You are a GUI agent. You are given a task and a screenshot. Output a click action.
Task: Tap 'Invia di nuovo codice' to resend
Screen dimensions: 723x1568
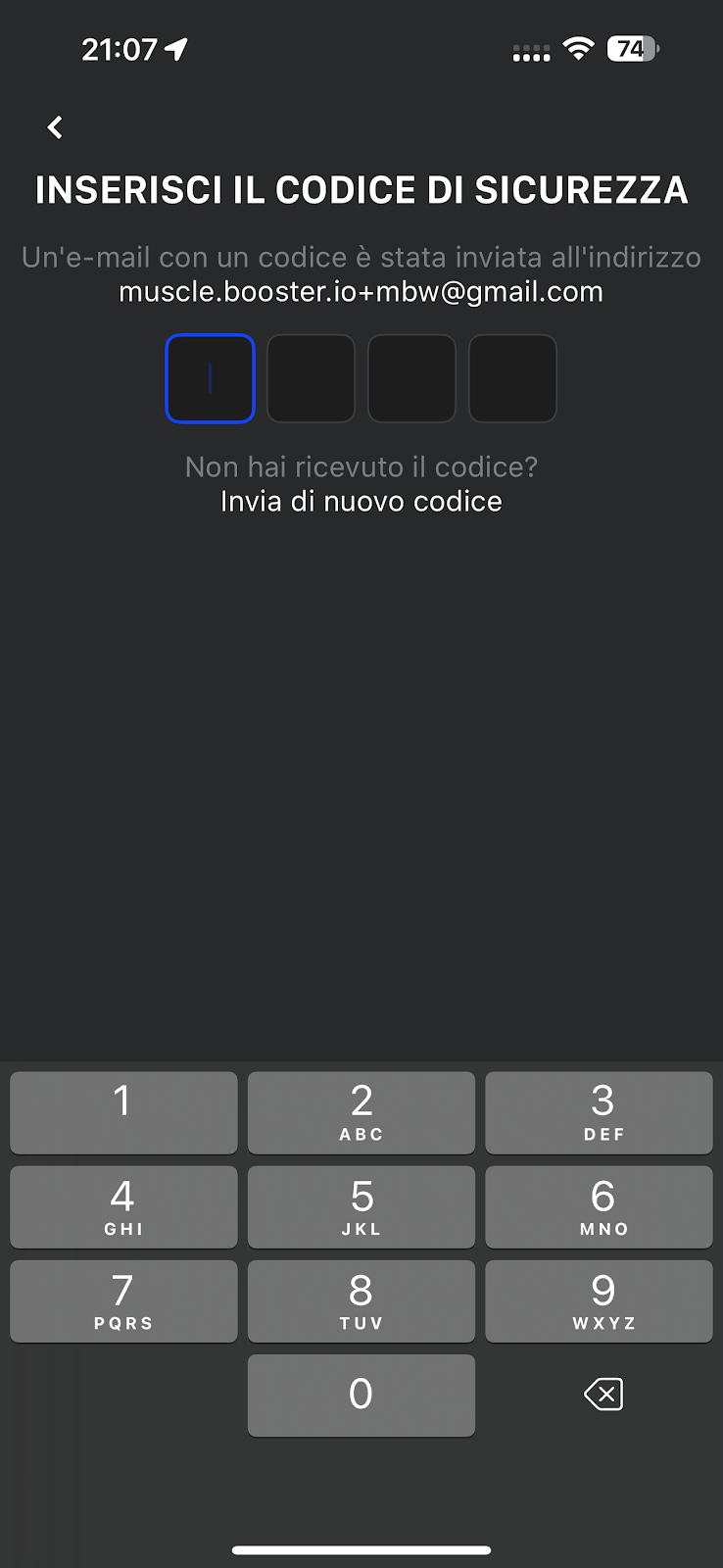point(361,502)
